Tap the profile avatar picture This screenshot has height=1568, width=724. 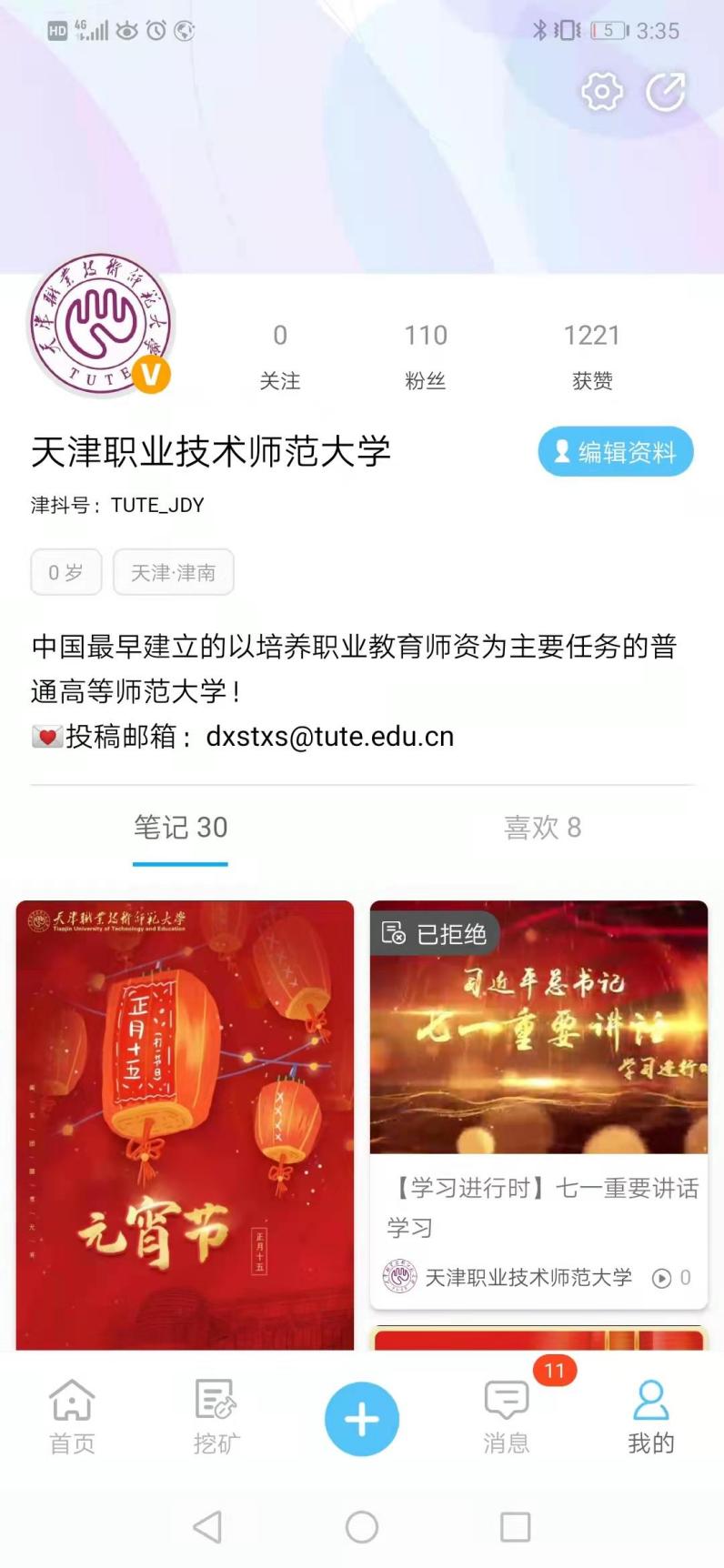coord(100,325)
